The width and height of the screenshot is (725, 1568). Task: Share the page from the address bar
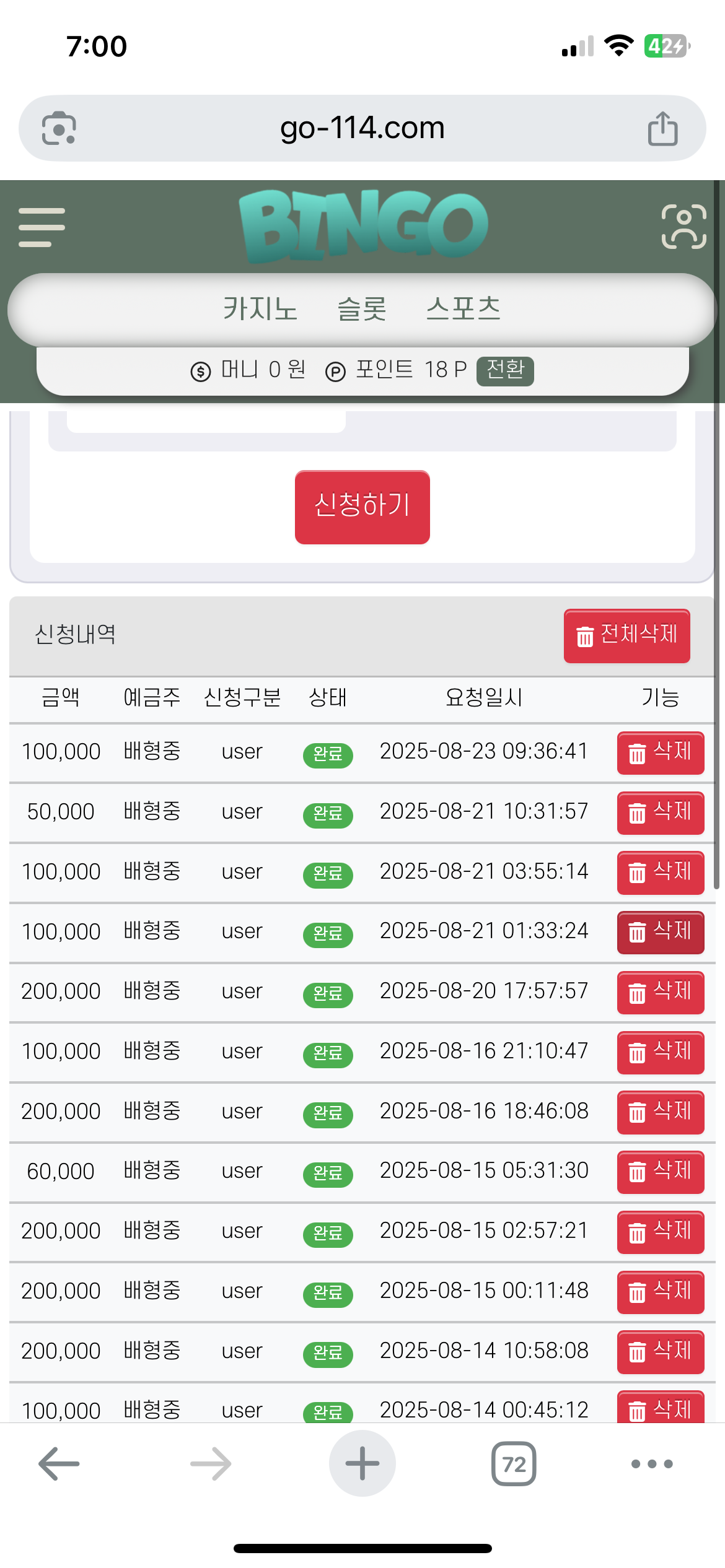point(662,129)
